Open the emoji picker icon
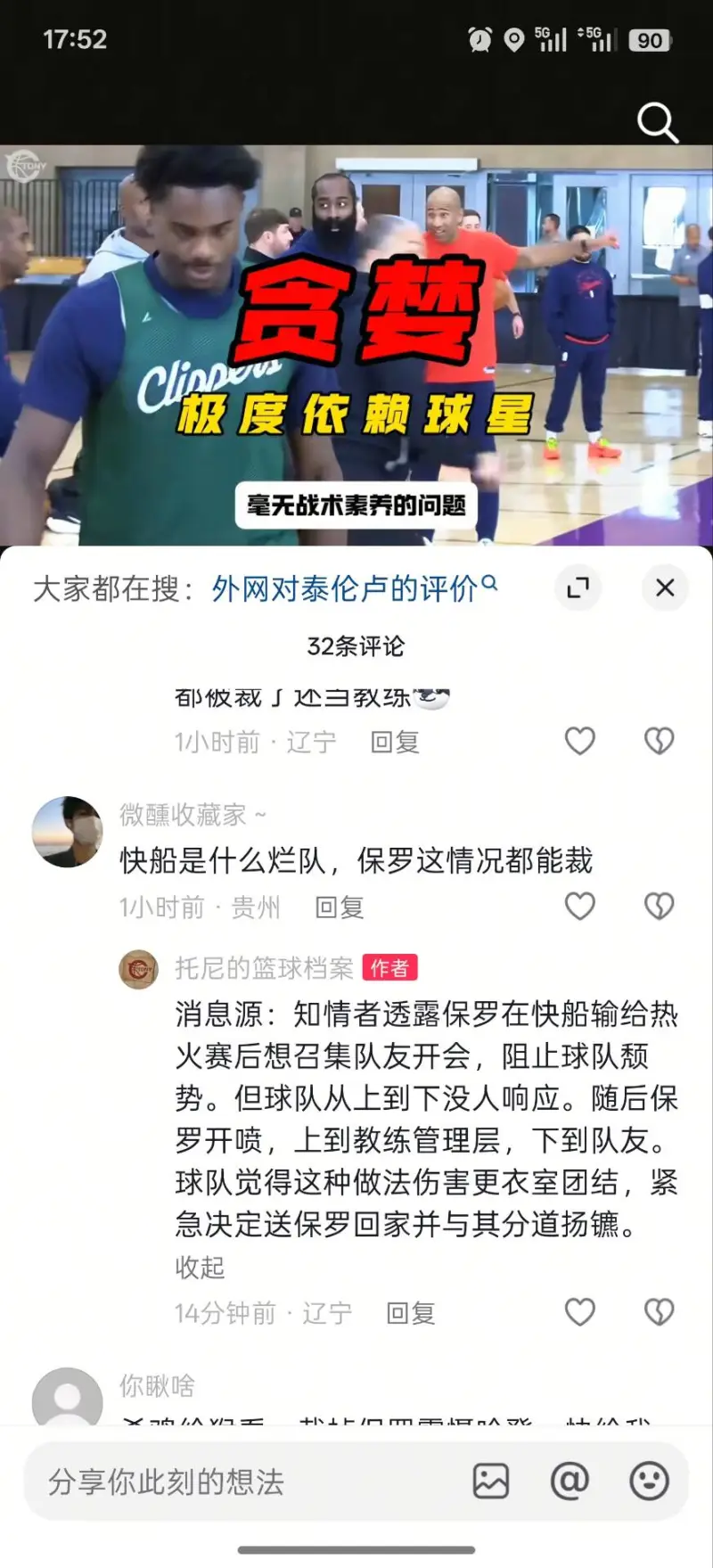 pos(644,1481)
